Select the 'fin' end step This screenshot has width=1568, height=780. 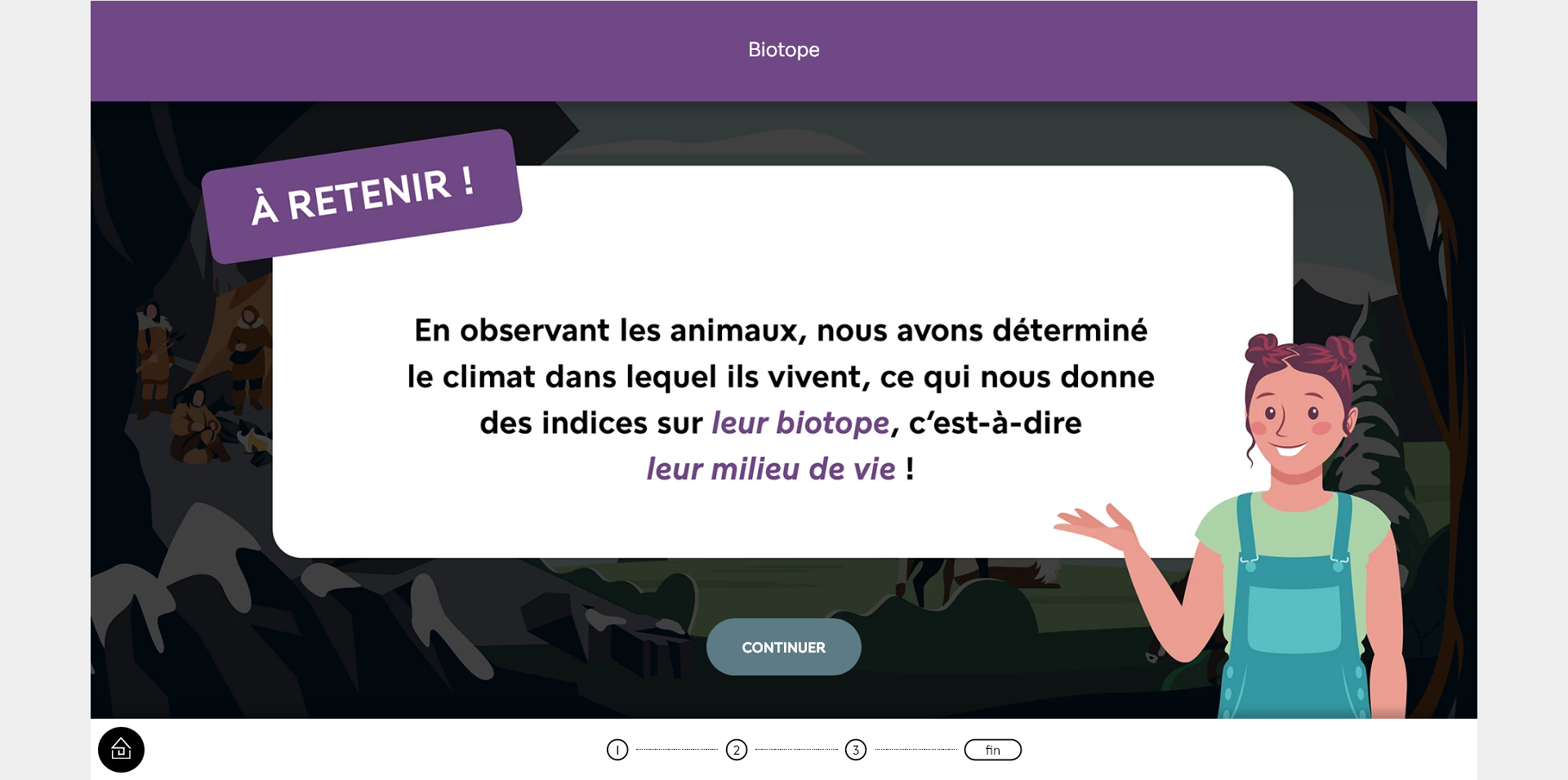coord(992,750)
